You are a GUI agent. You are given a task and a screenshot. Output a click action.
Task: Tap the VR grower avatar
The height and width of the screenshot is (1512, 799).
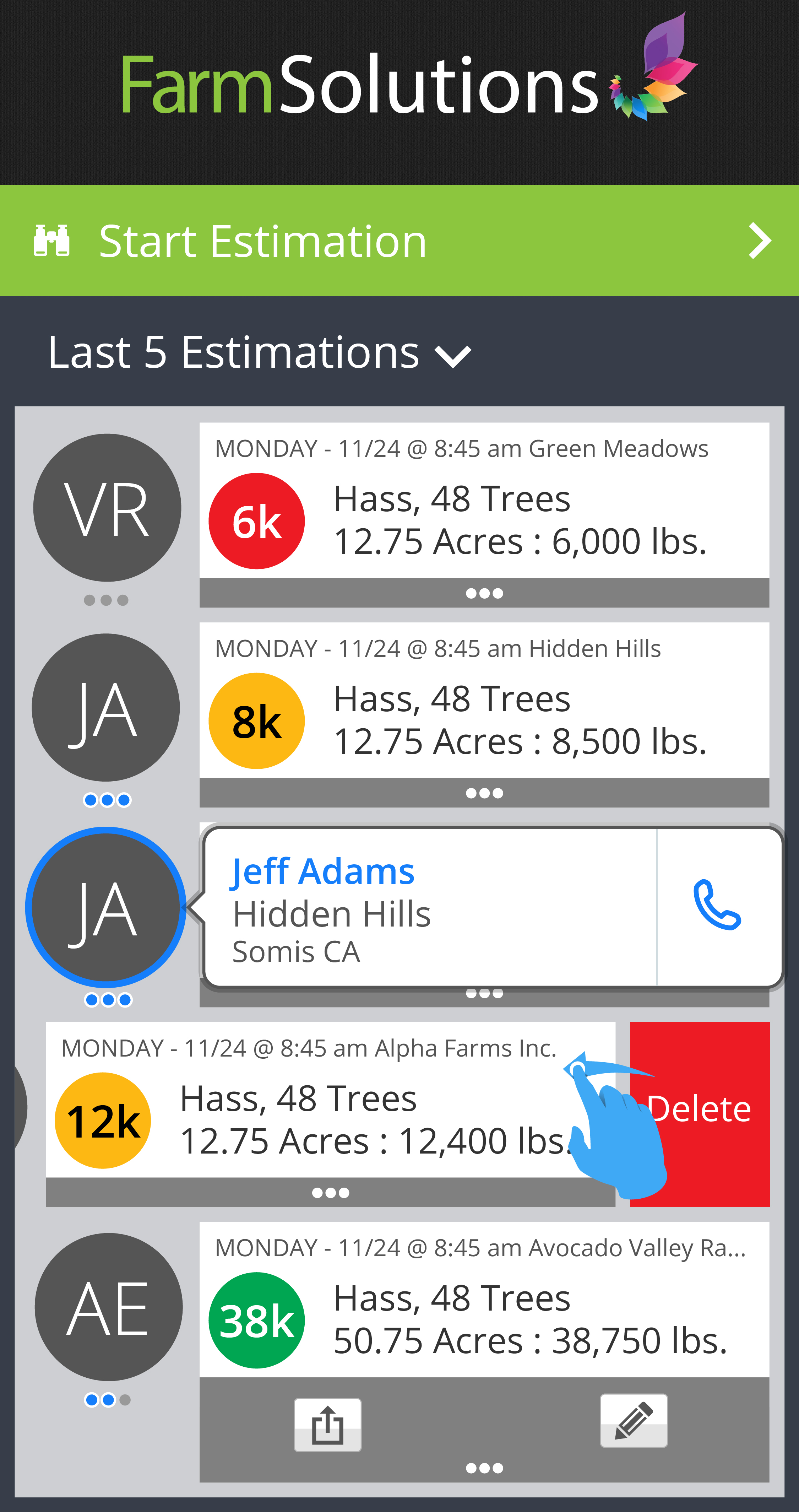107,508
